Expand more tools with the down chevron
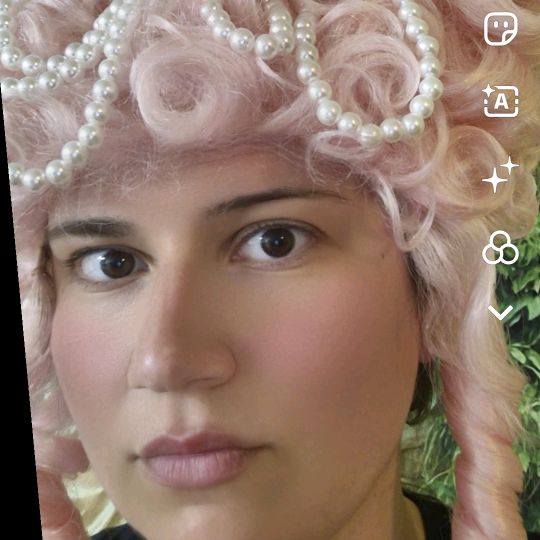The height and width of the screenshot is (540, 540). 500,312
